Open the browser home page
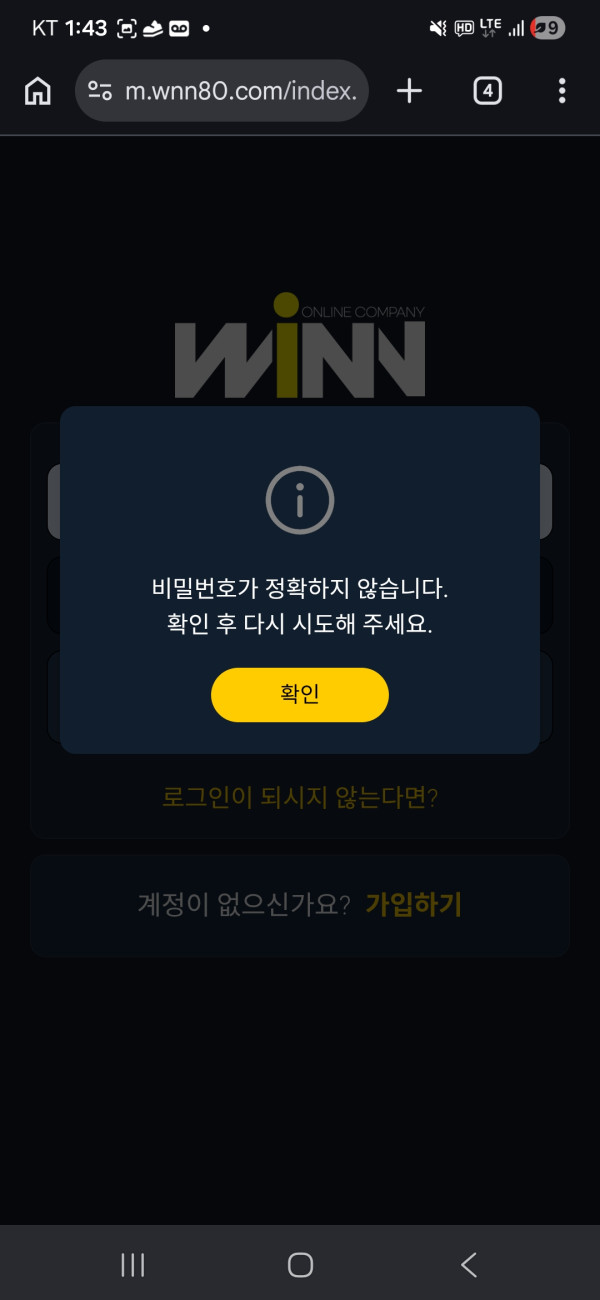This screenshot has height=1300, width=600. click(x=38, y=91)
